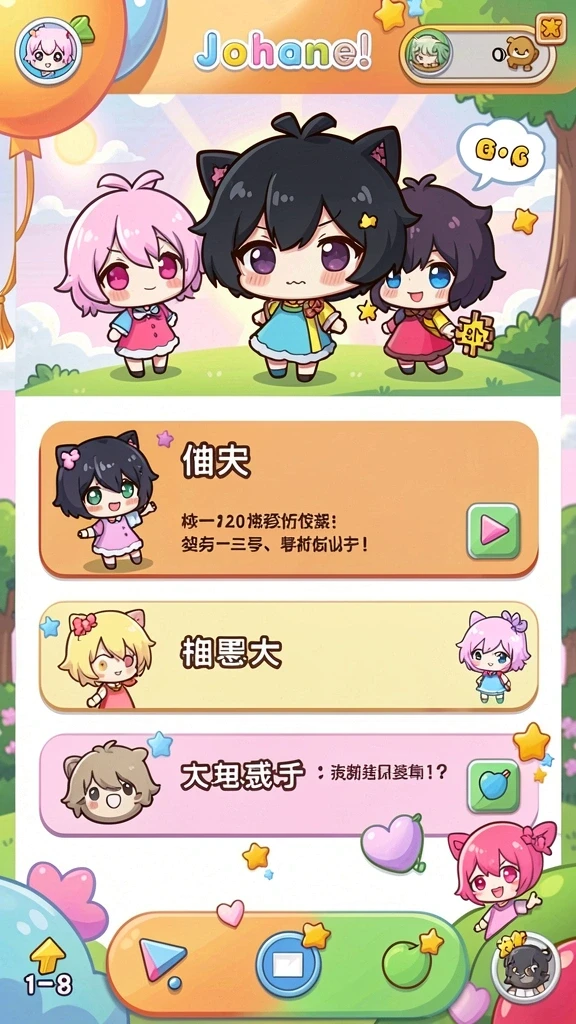Open the bear currency counter pill
The height and width of the screenshot is (1024, 576).
coord(478,54)
